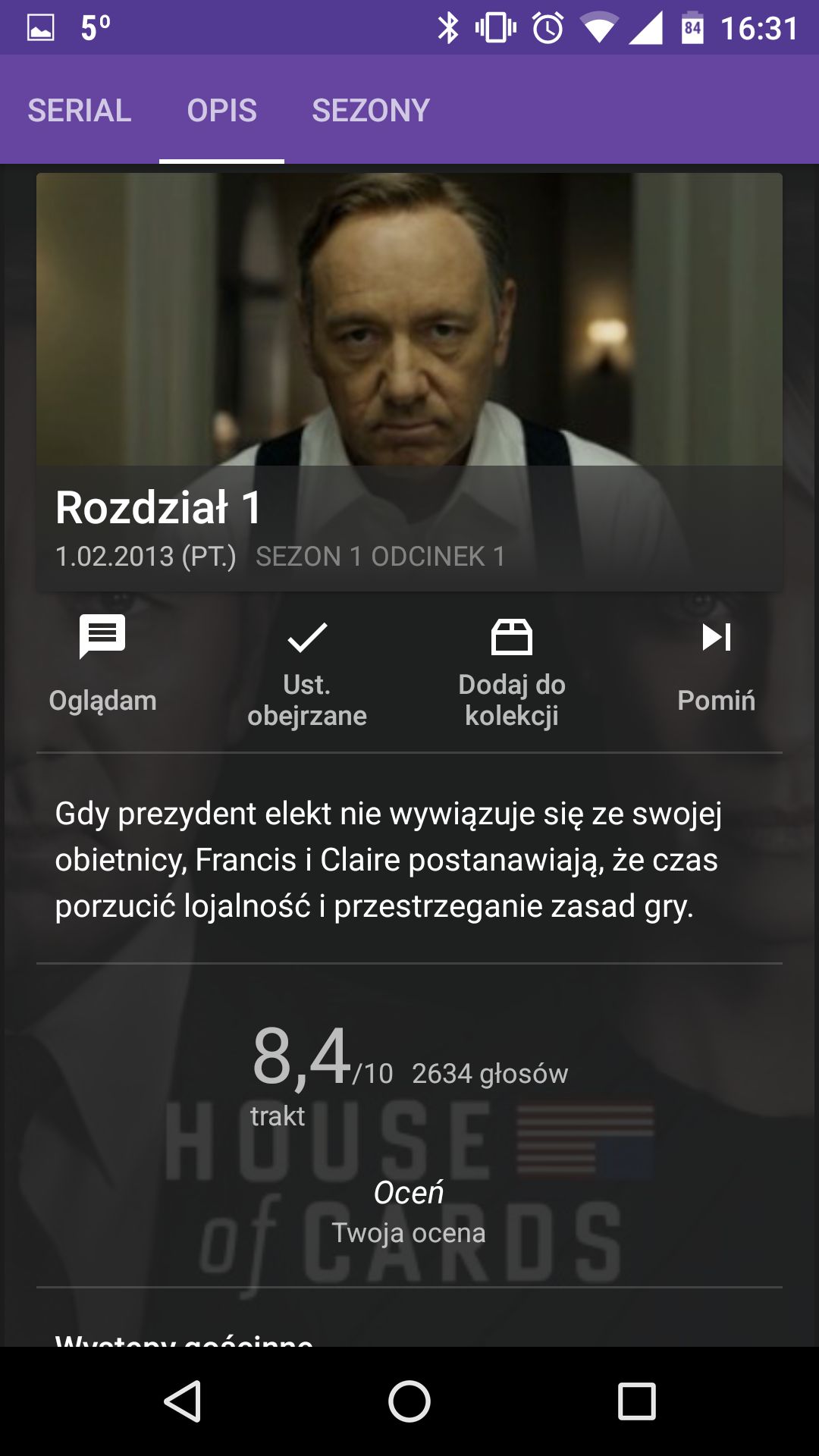Screen dimensions: 819x1456
Task: Go back using the system back button
Action: pyautogui.click(x=182, y=1401)
